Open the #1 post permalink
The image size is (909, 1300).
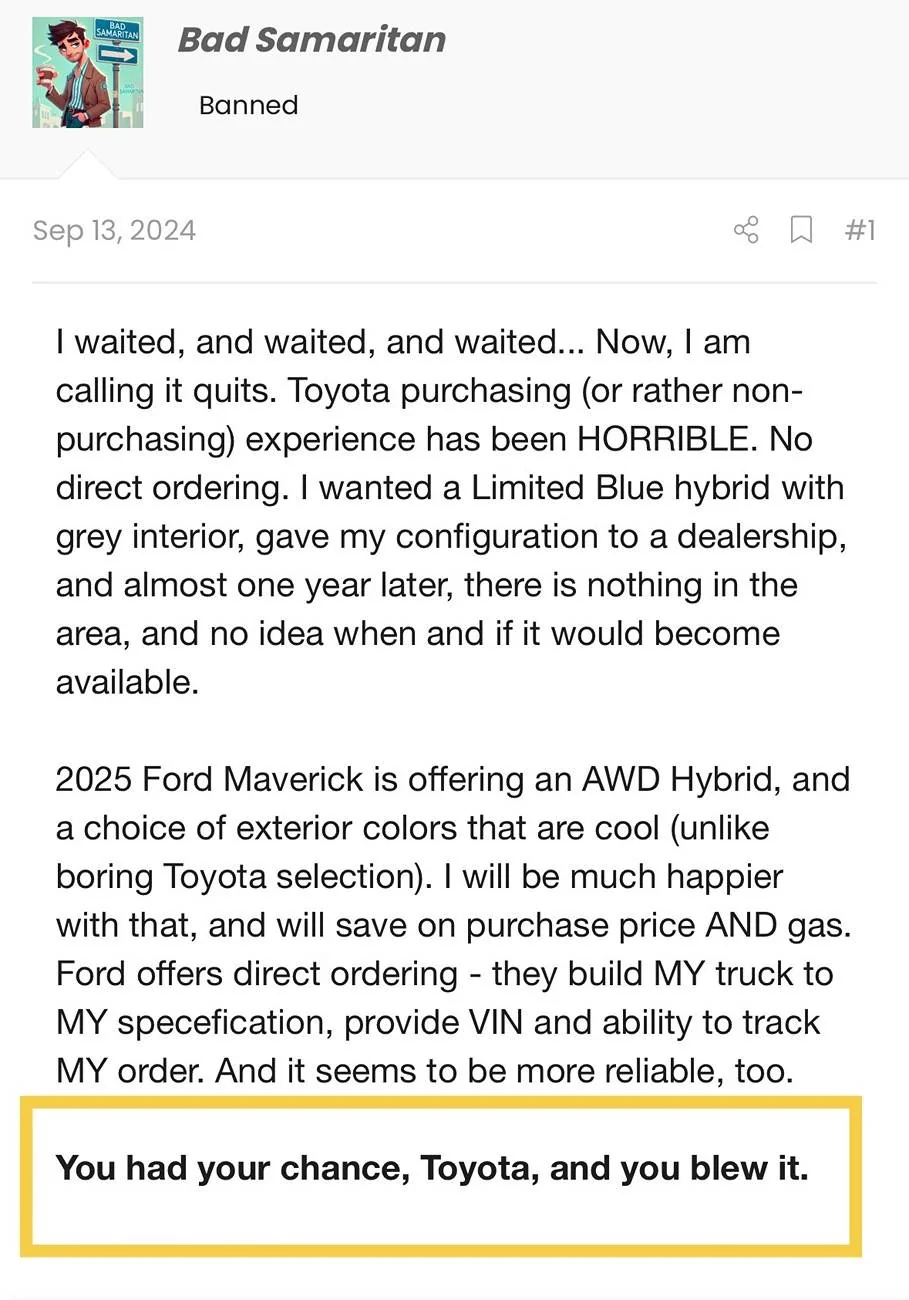click(859, 230)
